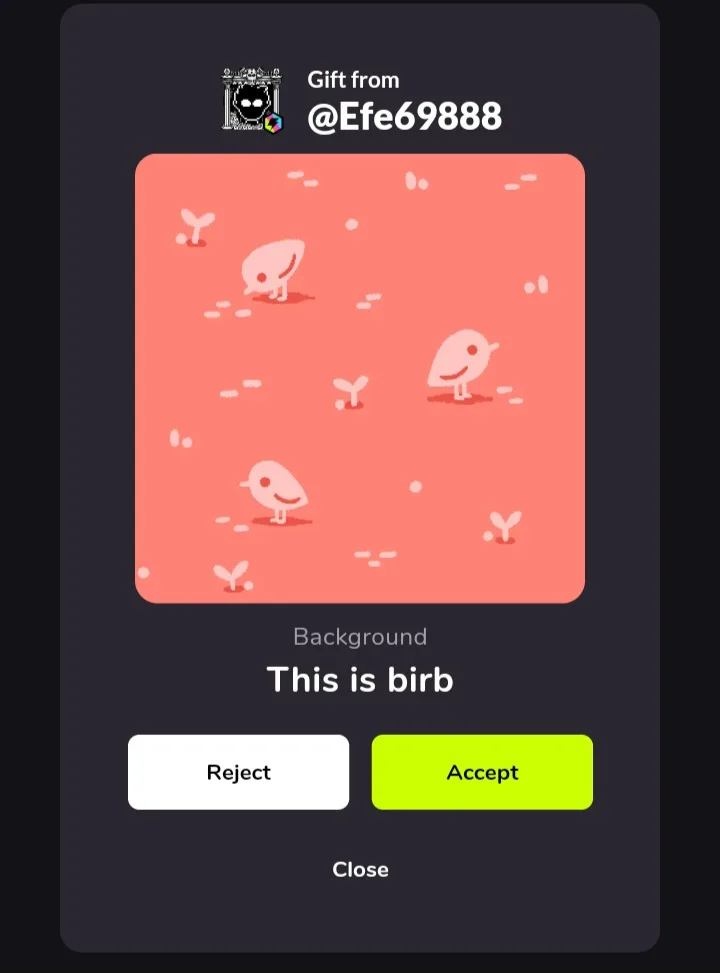Open the @Efe69888 sender profile
The height and width of the screenshot is (973, 720).
404,117
